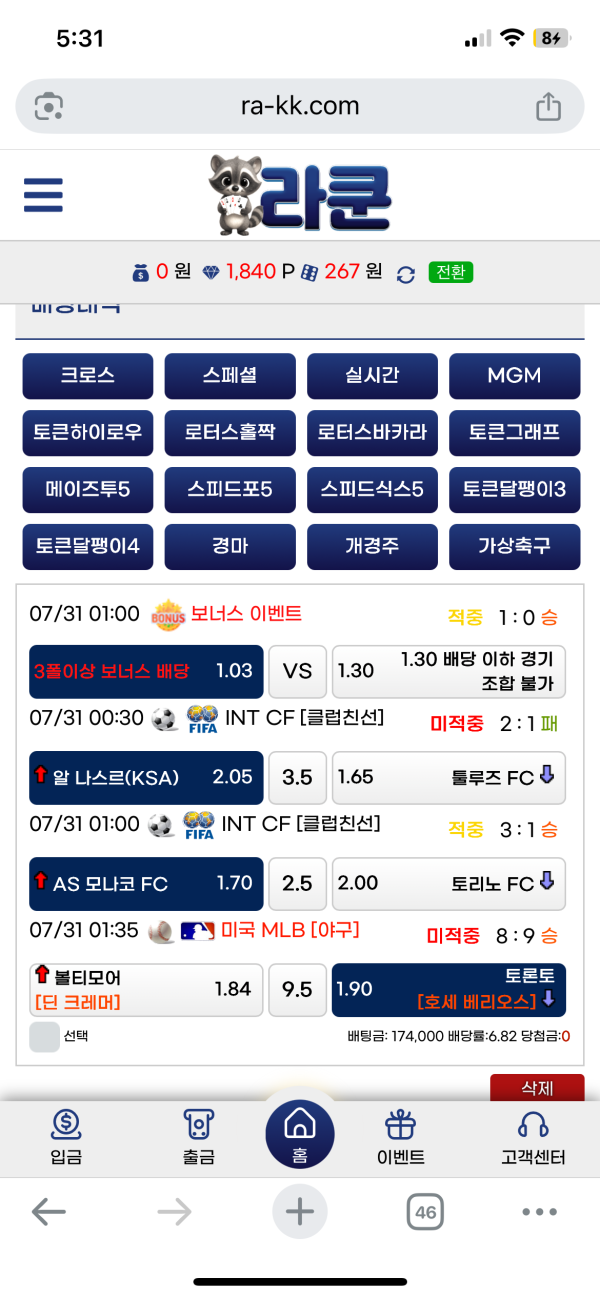Open the 출금 tab
The width and height of the screenshot is (600, 1298).
coord(198,1138)
